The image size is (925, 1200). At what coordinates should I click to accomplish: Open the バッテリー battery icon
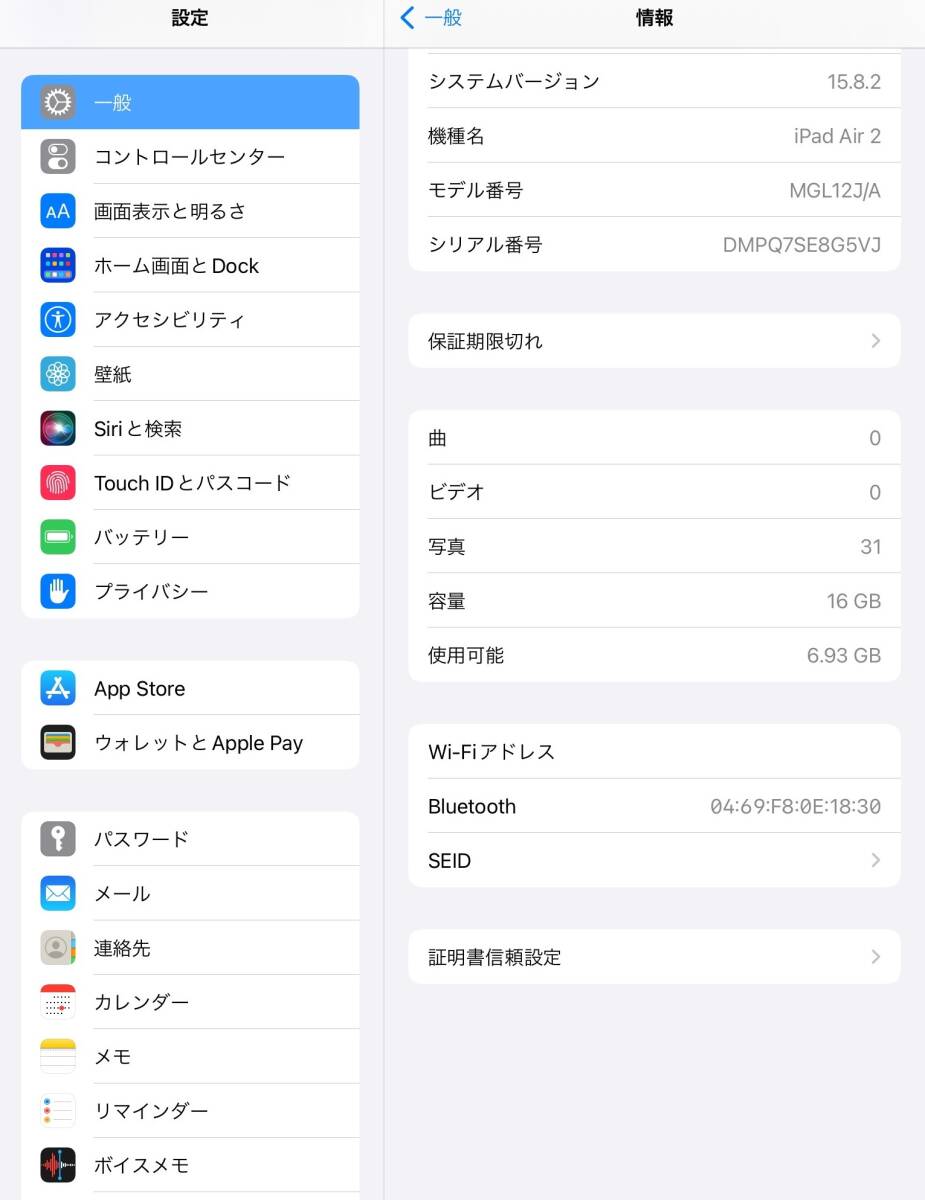(57, 536)
